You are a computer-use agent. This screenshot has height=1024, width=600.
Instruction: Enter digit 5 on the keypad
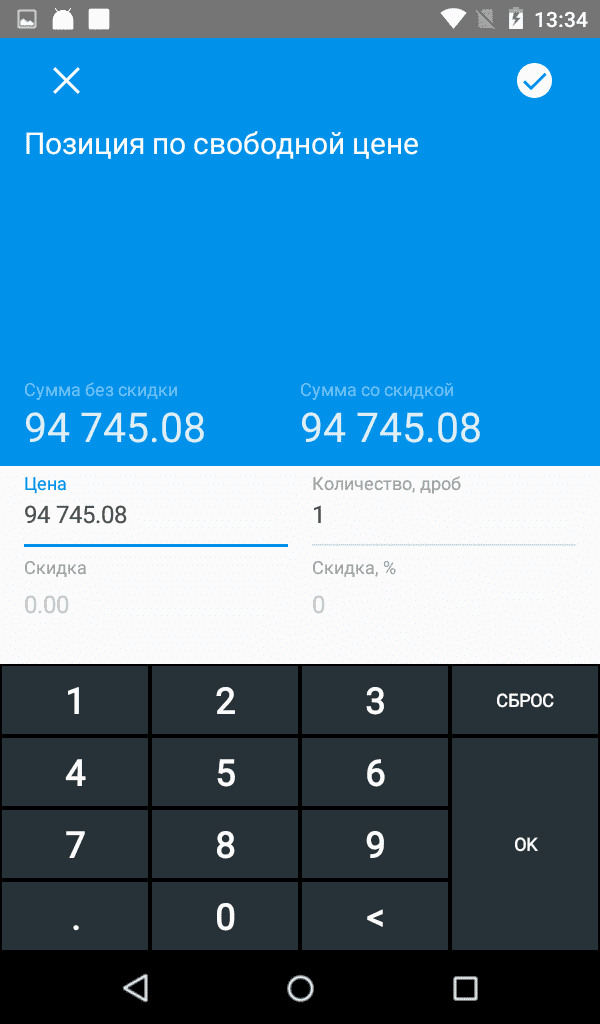(225, 773)
